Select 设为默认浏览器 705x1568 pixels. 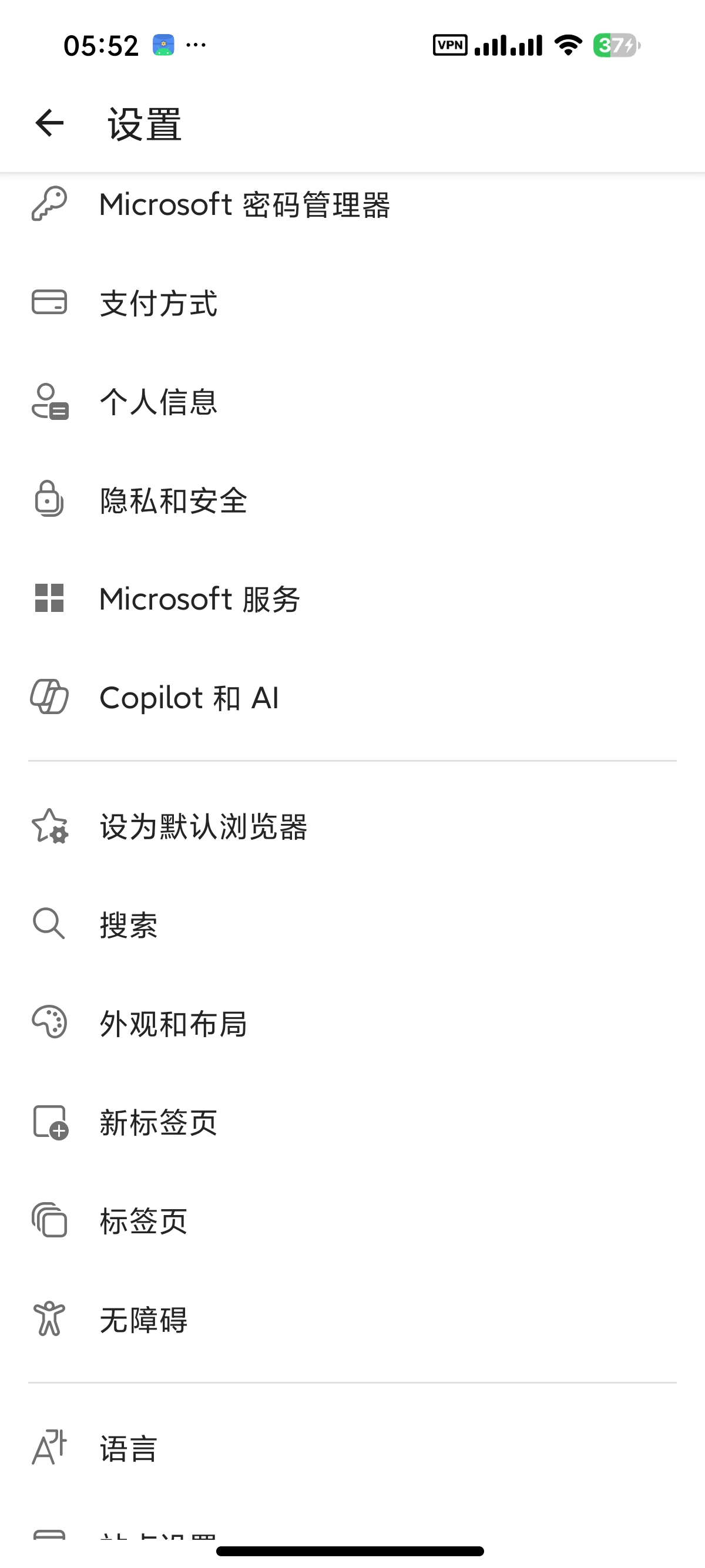click(x=352, y=827)
